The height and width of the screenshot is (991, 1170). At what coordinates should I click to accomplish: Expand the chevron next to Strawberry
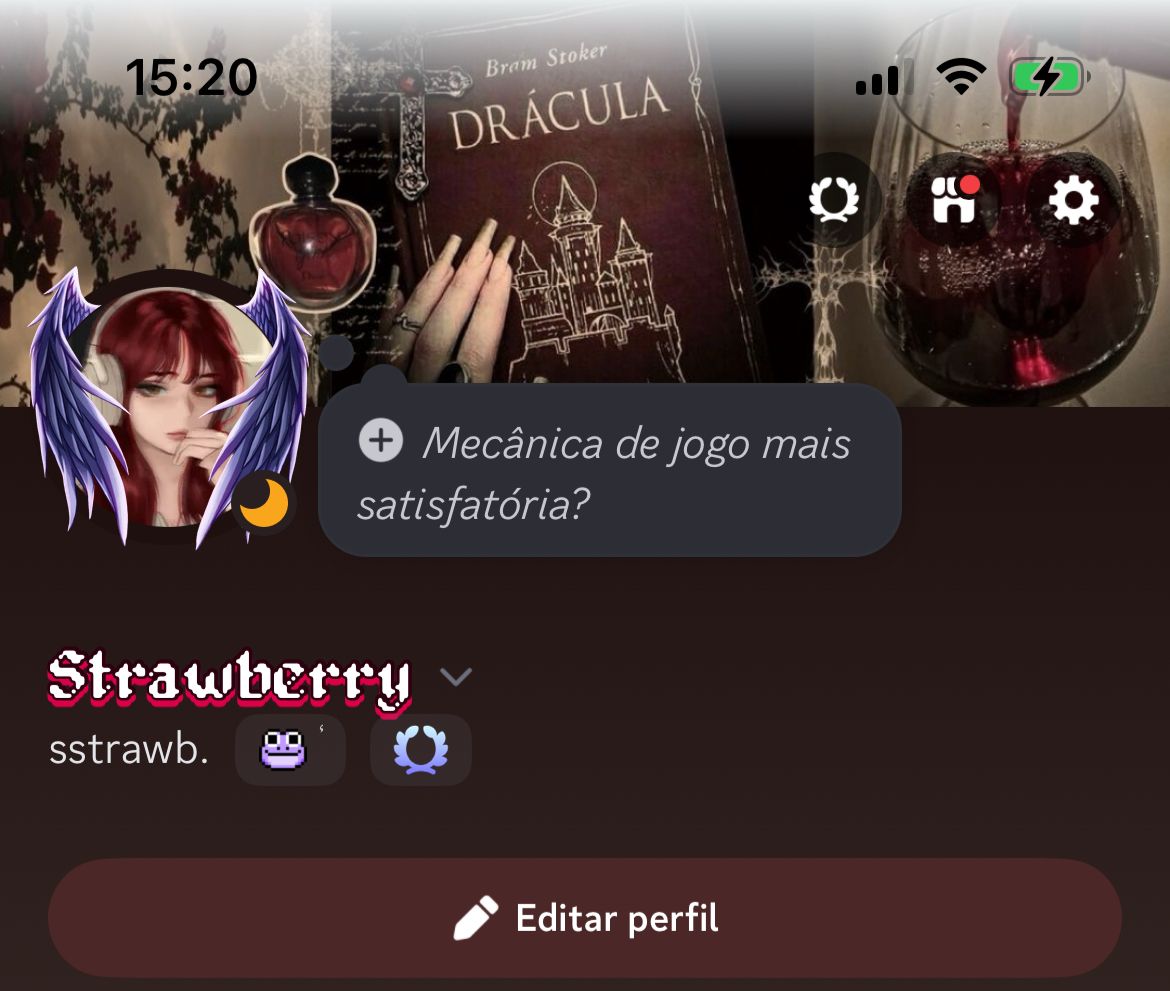[456, 677]
